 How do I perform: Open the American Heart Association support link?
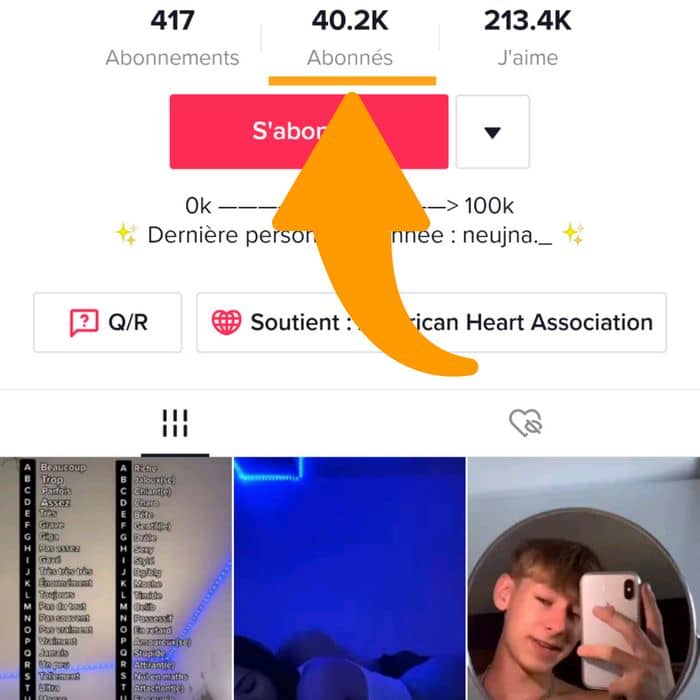click(x=560, y=322)
